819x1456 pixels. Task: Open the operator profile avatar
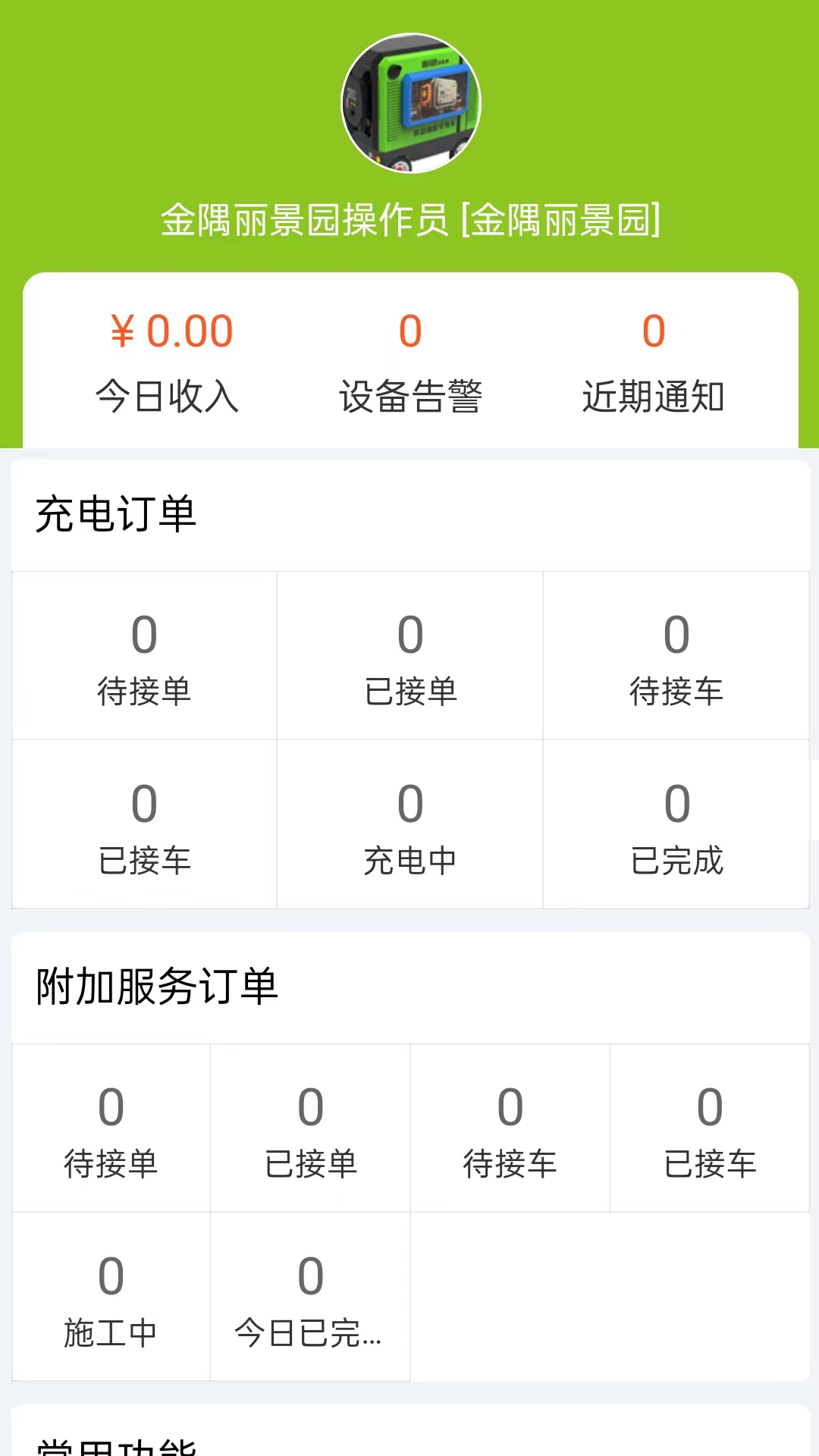410,102
